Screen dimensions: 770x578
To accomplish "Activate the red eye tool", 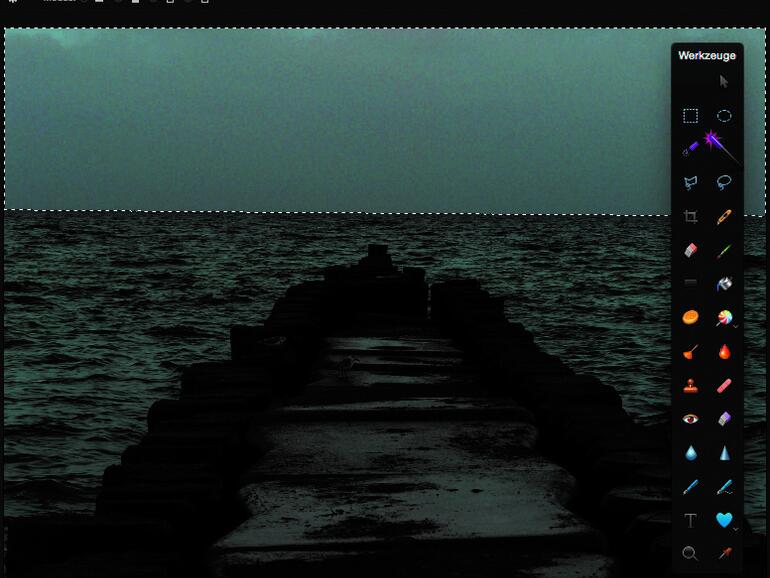I will 690,419.
